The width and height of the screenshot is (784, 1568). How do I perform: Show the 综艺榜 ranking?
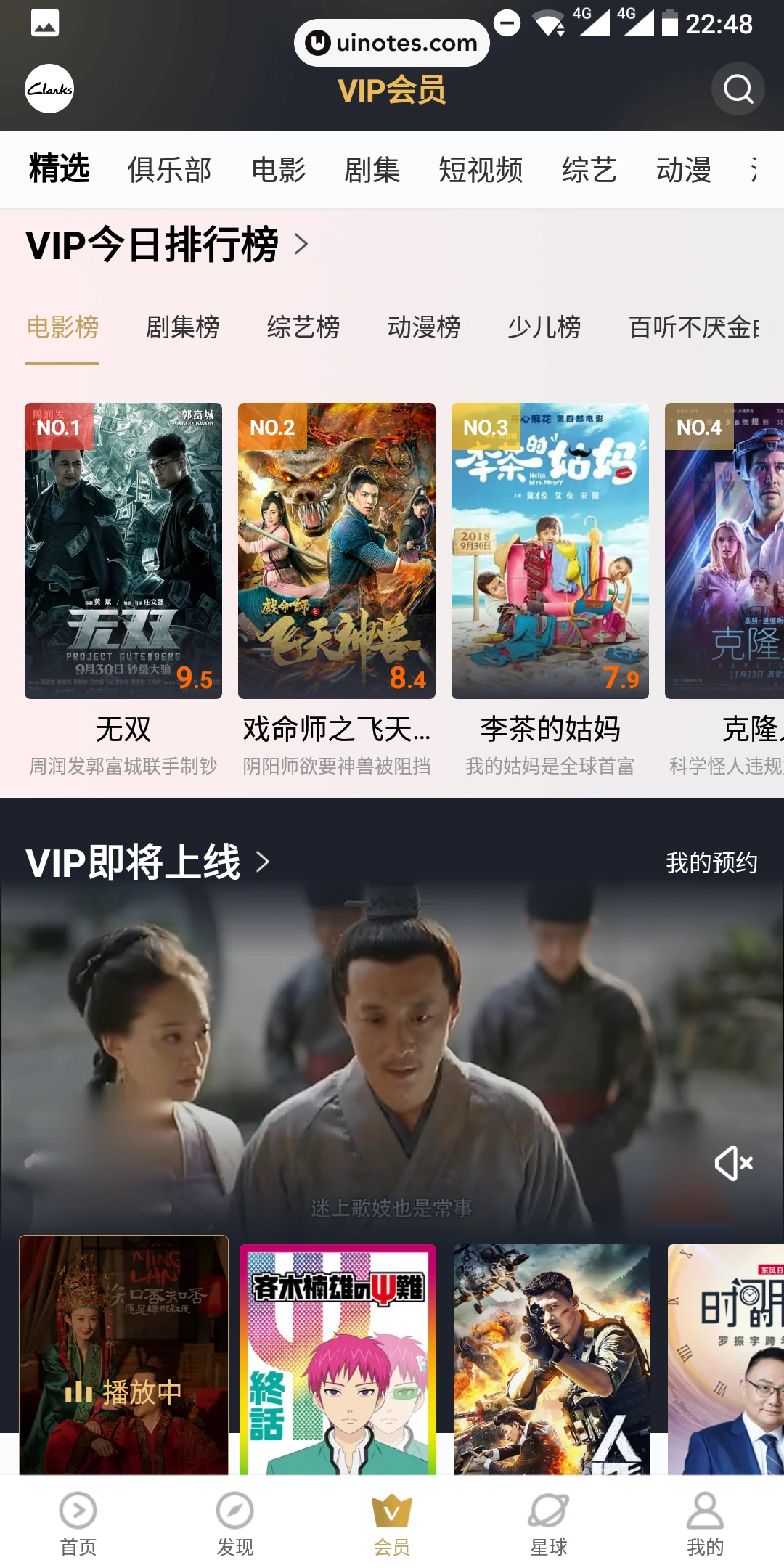tap(303, 327)
